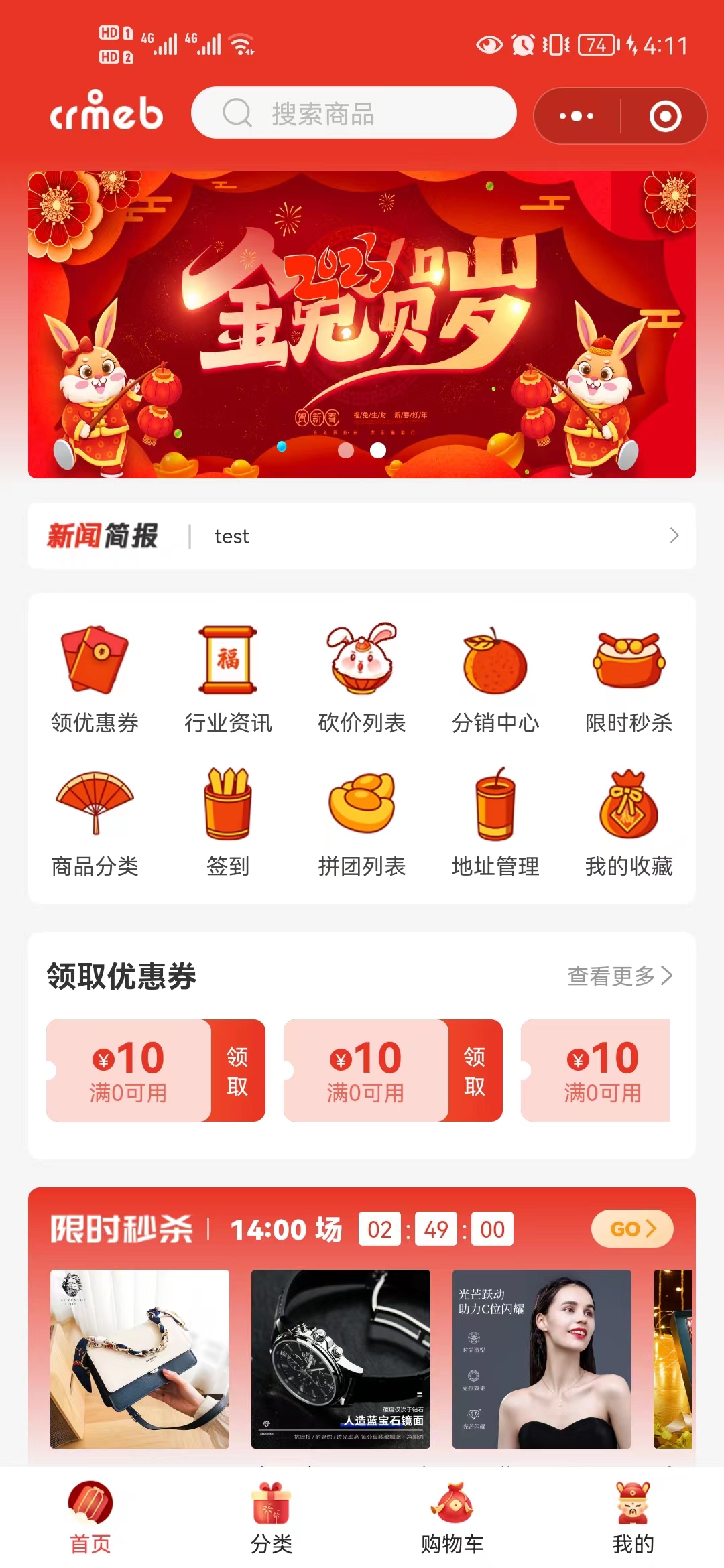Open 拼团列表 shortcut

362,822
